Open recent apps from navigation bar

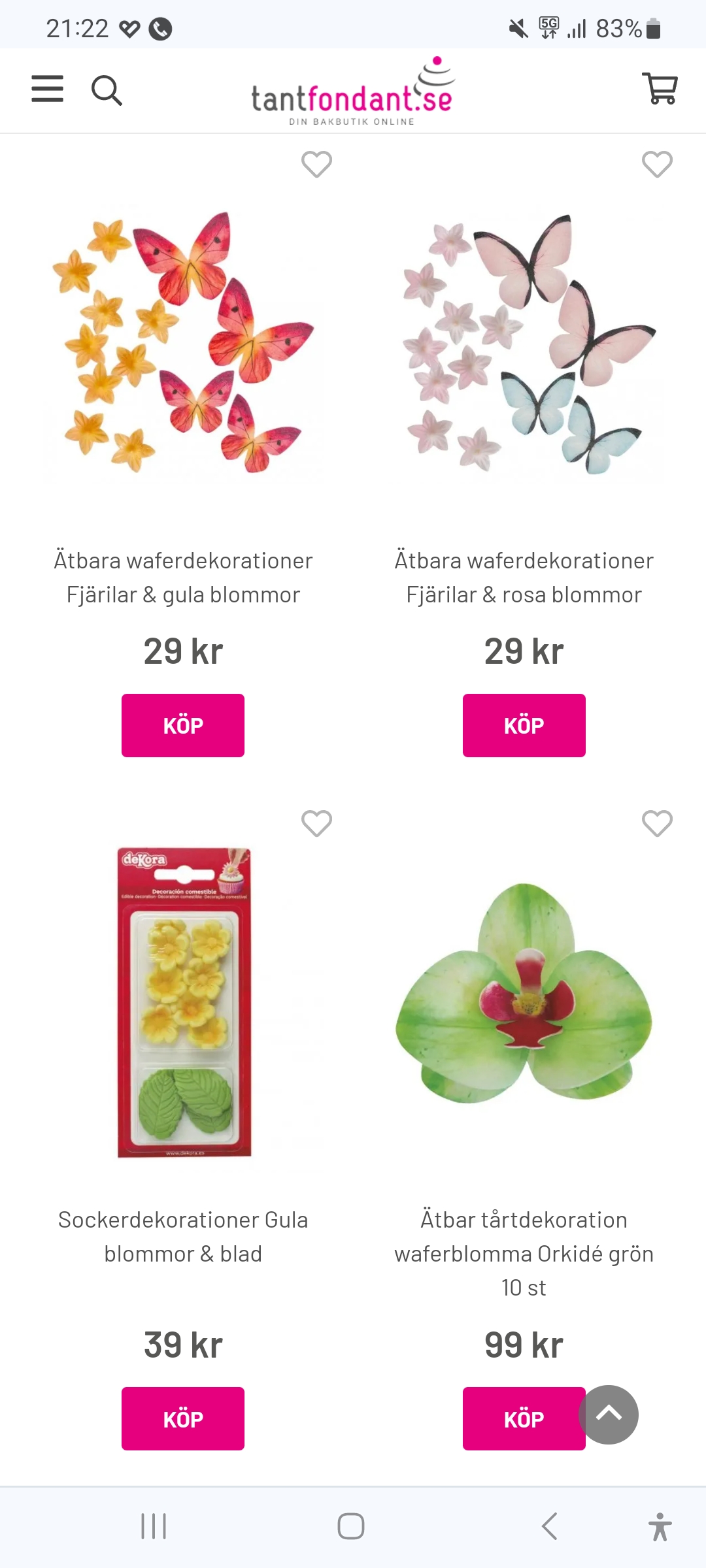click(154, 1526)
